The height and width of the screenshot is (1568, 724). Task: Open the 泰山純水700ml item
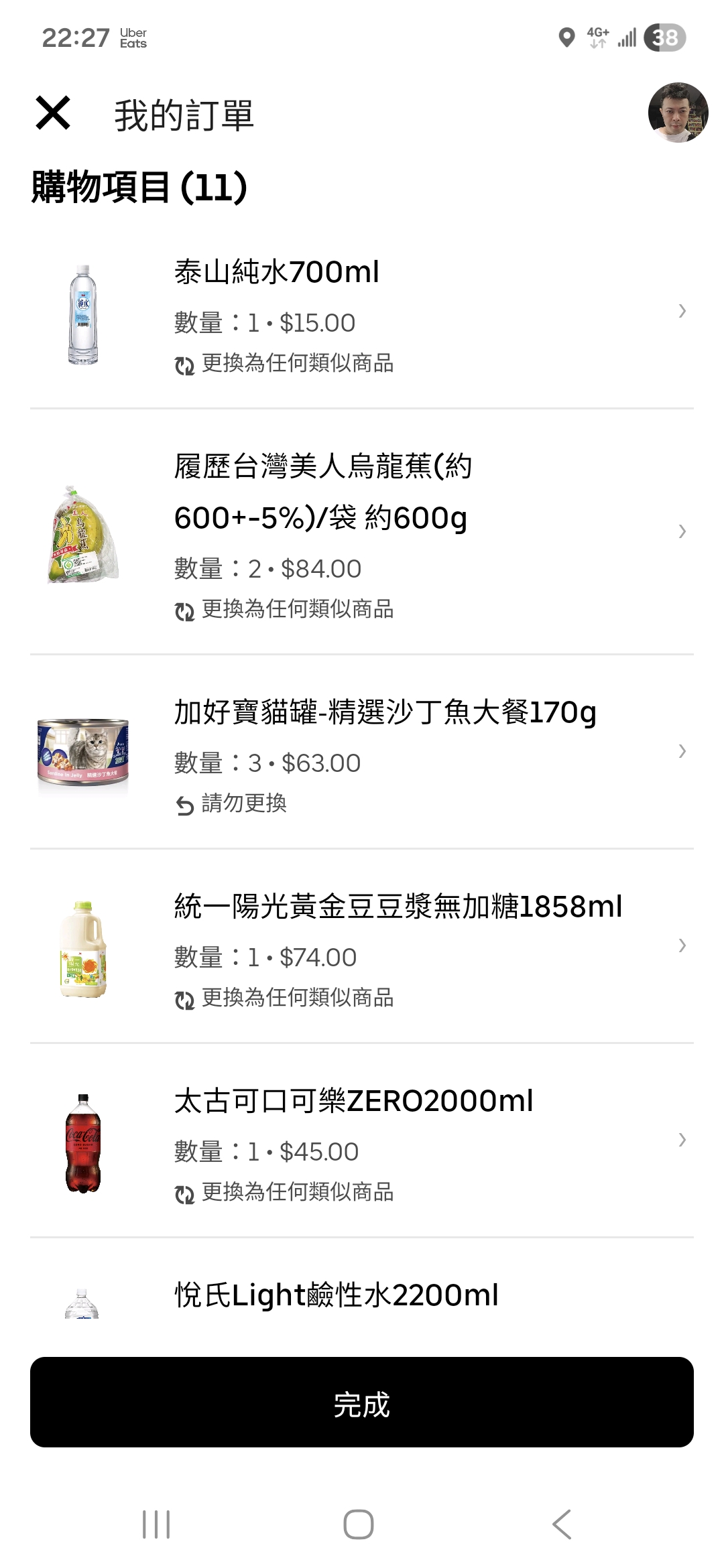pyautogui.click(x=362, y=312)
